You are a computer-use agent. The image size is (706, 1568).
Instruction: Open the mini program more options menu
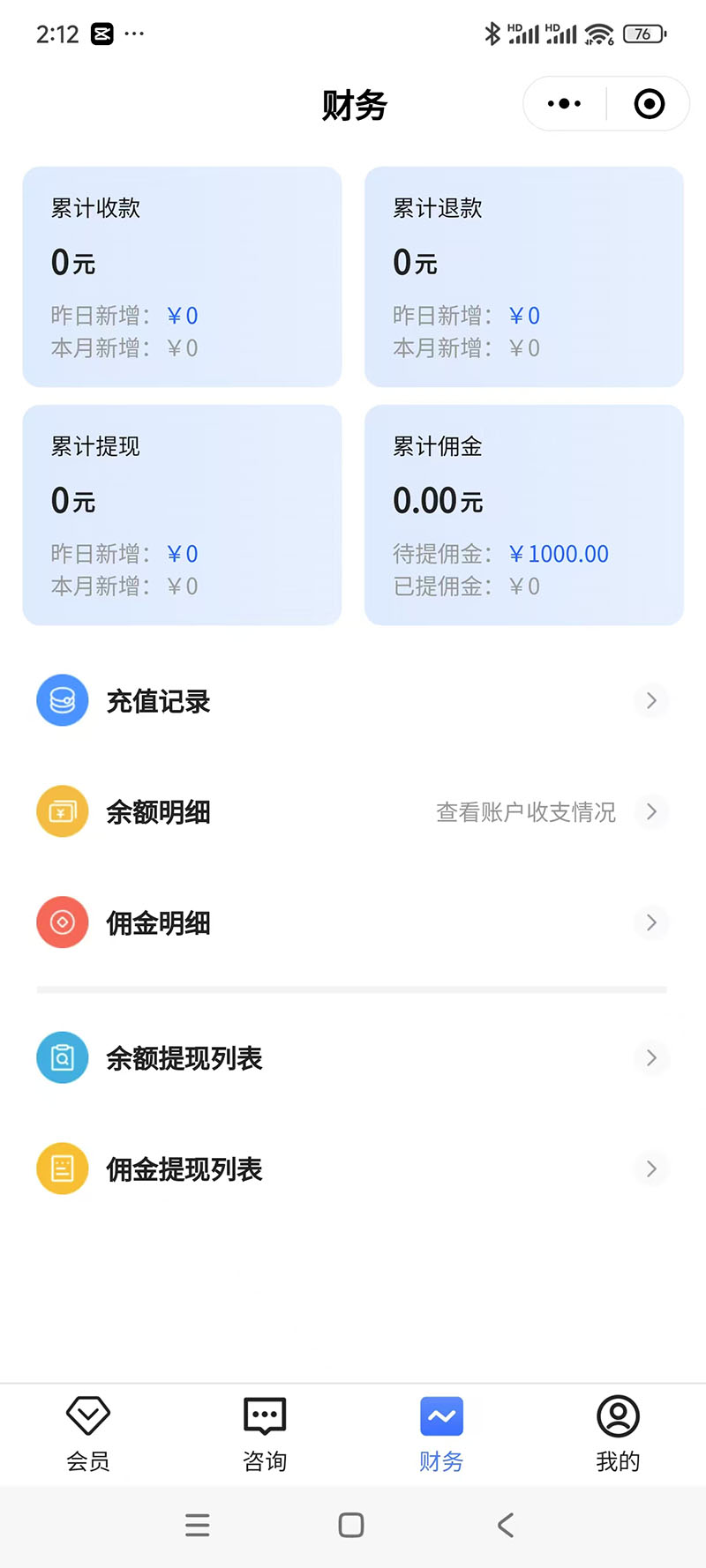[565, 104]
